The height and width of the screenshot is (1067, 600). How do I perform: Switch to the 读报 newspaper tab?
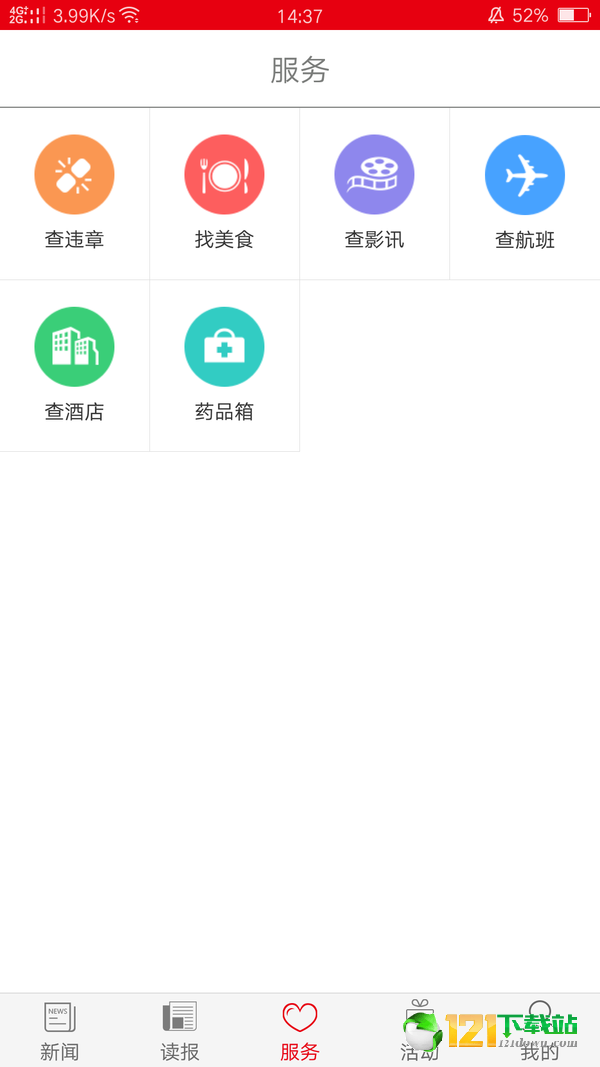(x=180, y=1030)
